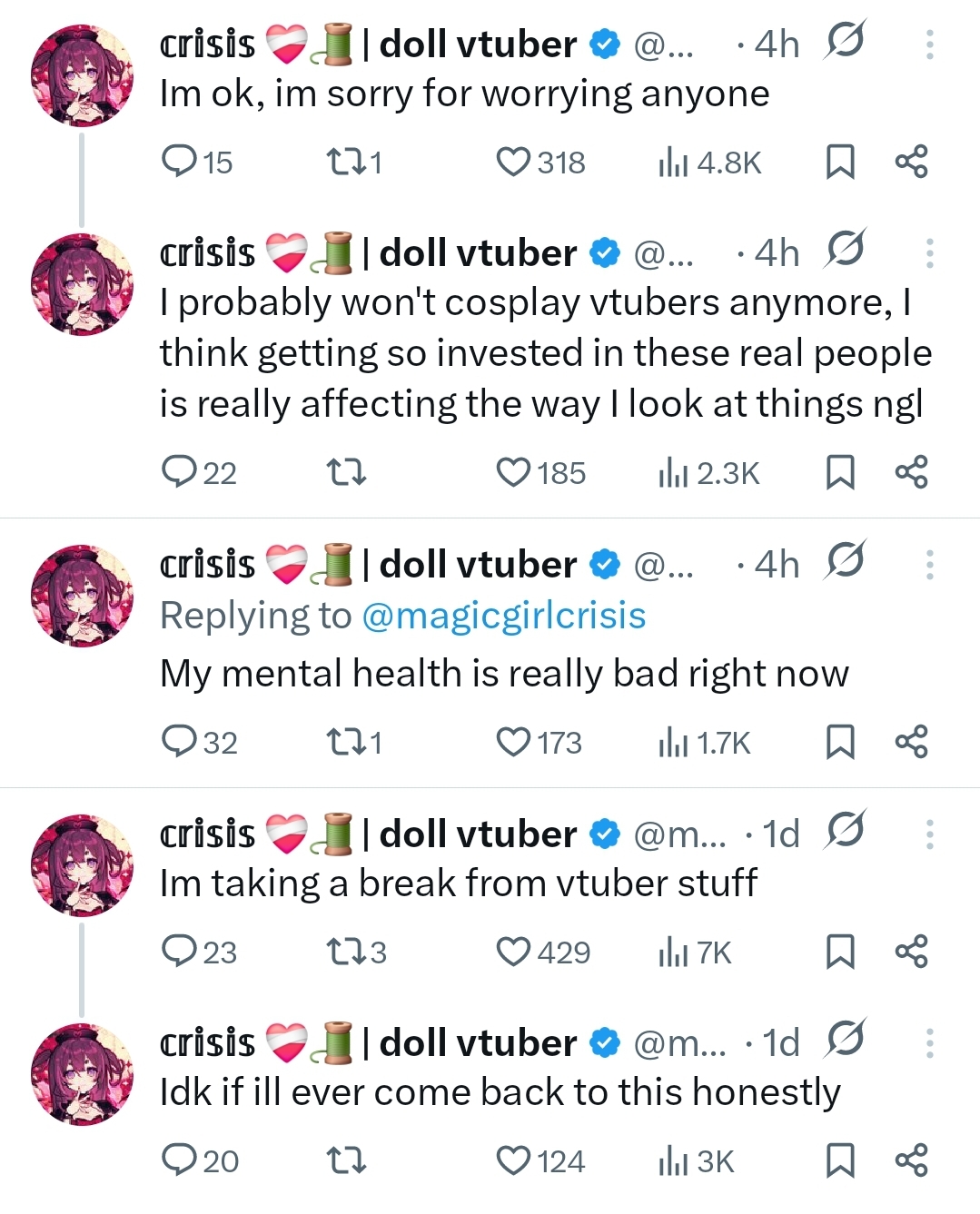Bookmark the 'Im ok, im sorry' tweet
The height and width of the screenshot is (1214, 980).
(840, 163)
